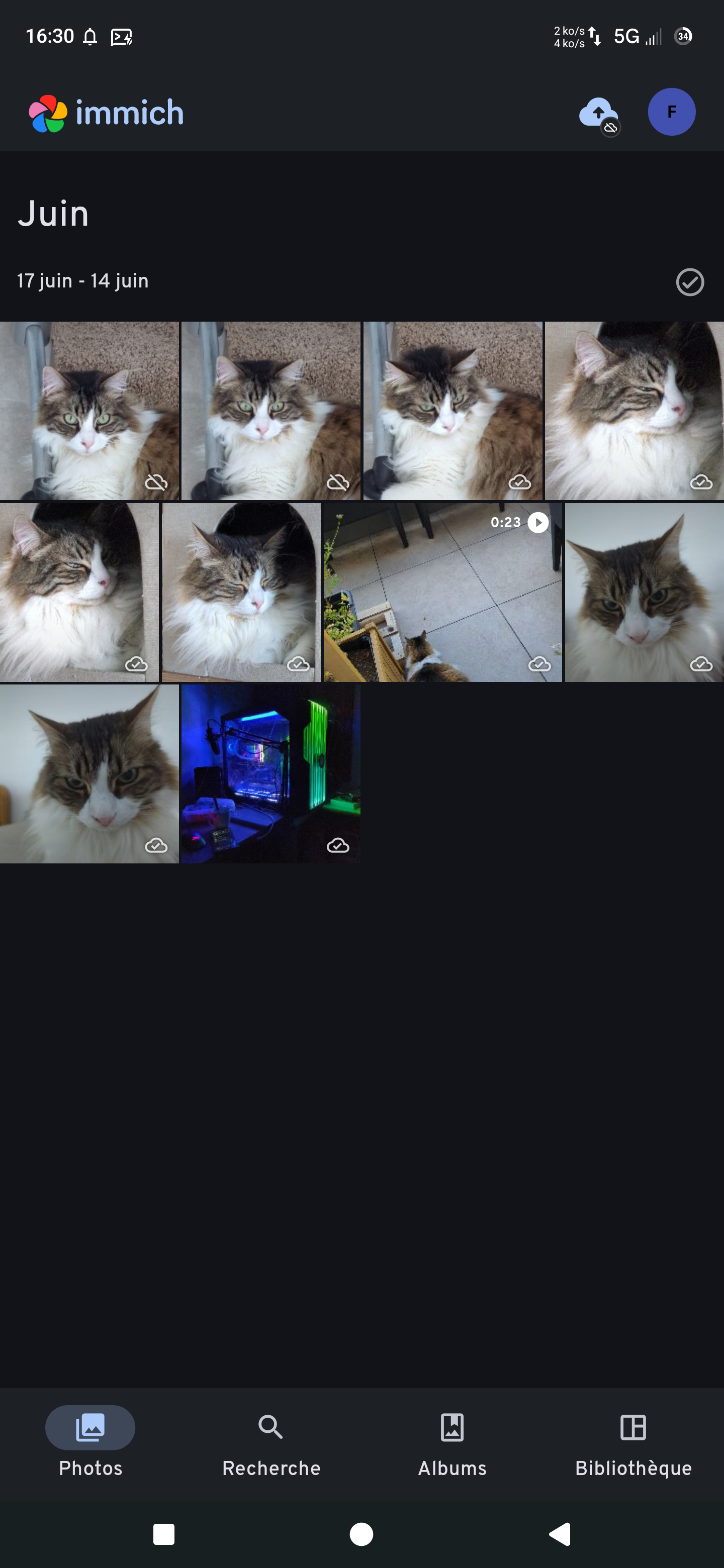Switch to the Recherche tab
This screenshot has height=1568, width=724.
(271, 1445)
